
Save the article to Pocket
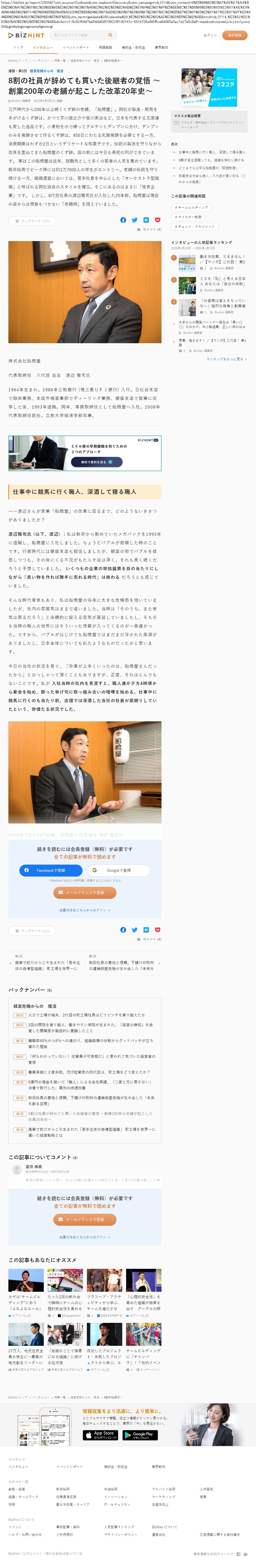point(157,220)
